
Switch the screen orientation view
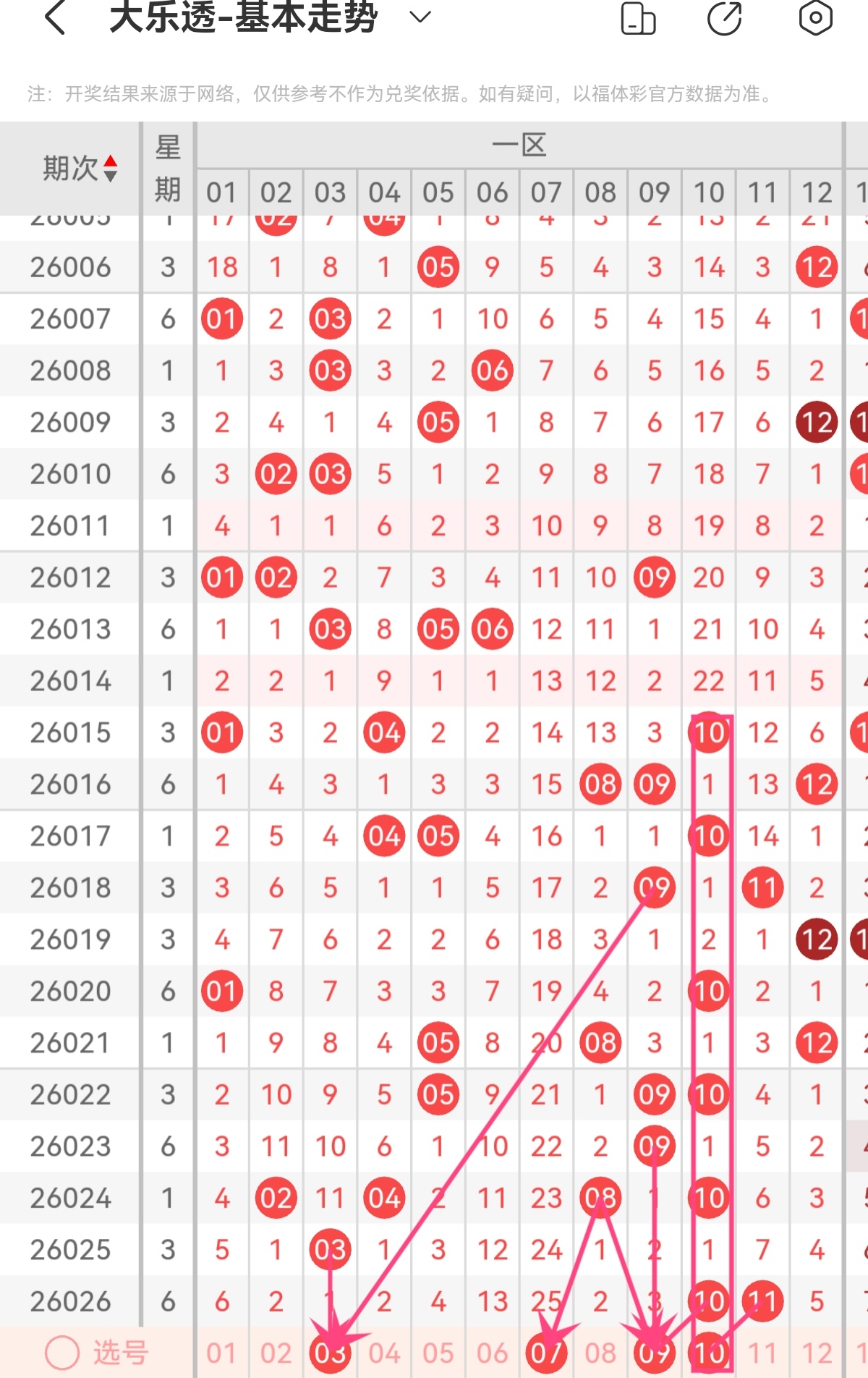638,19
